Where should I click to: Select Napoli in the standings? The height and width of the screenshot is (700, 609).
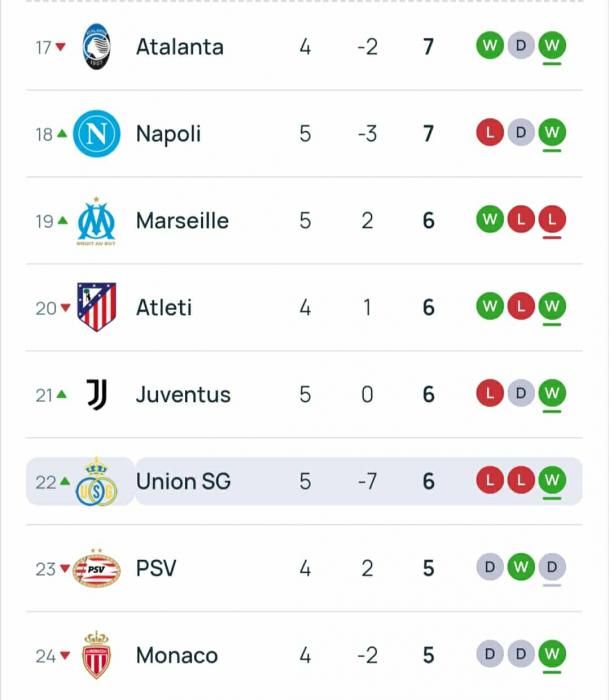168,134
